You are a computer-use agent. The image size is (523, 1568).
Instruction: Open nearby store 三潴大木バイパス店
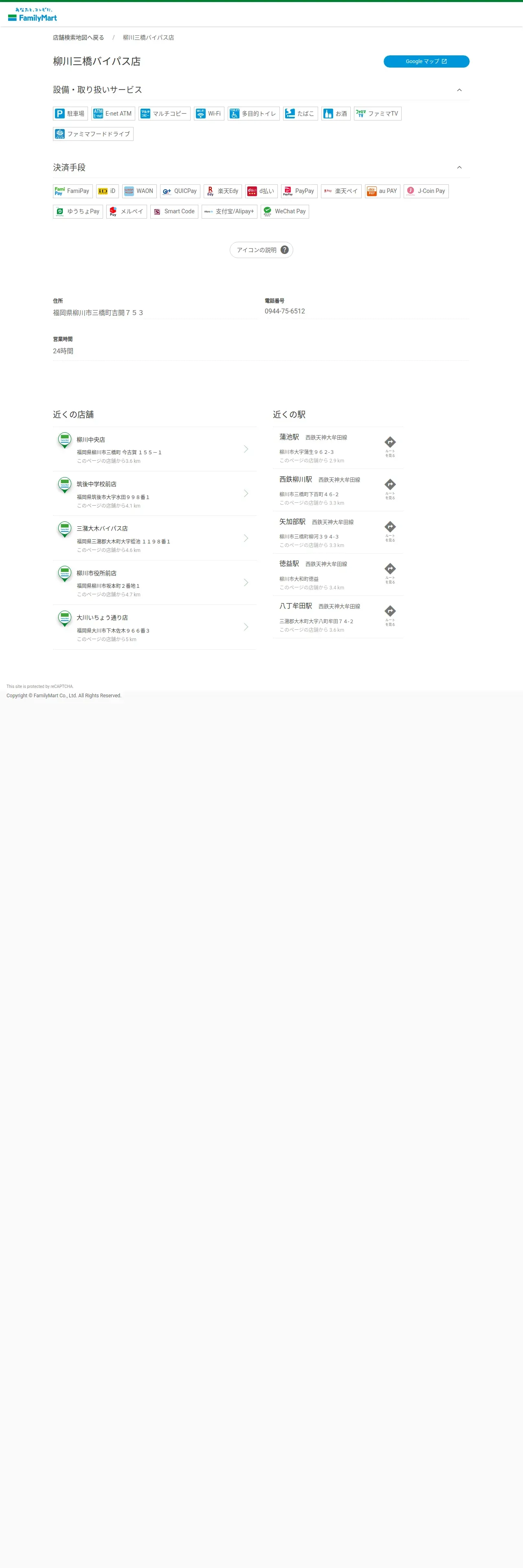point(154,538)
